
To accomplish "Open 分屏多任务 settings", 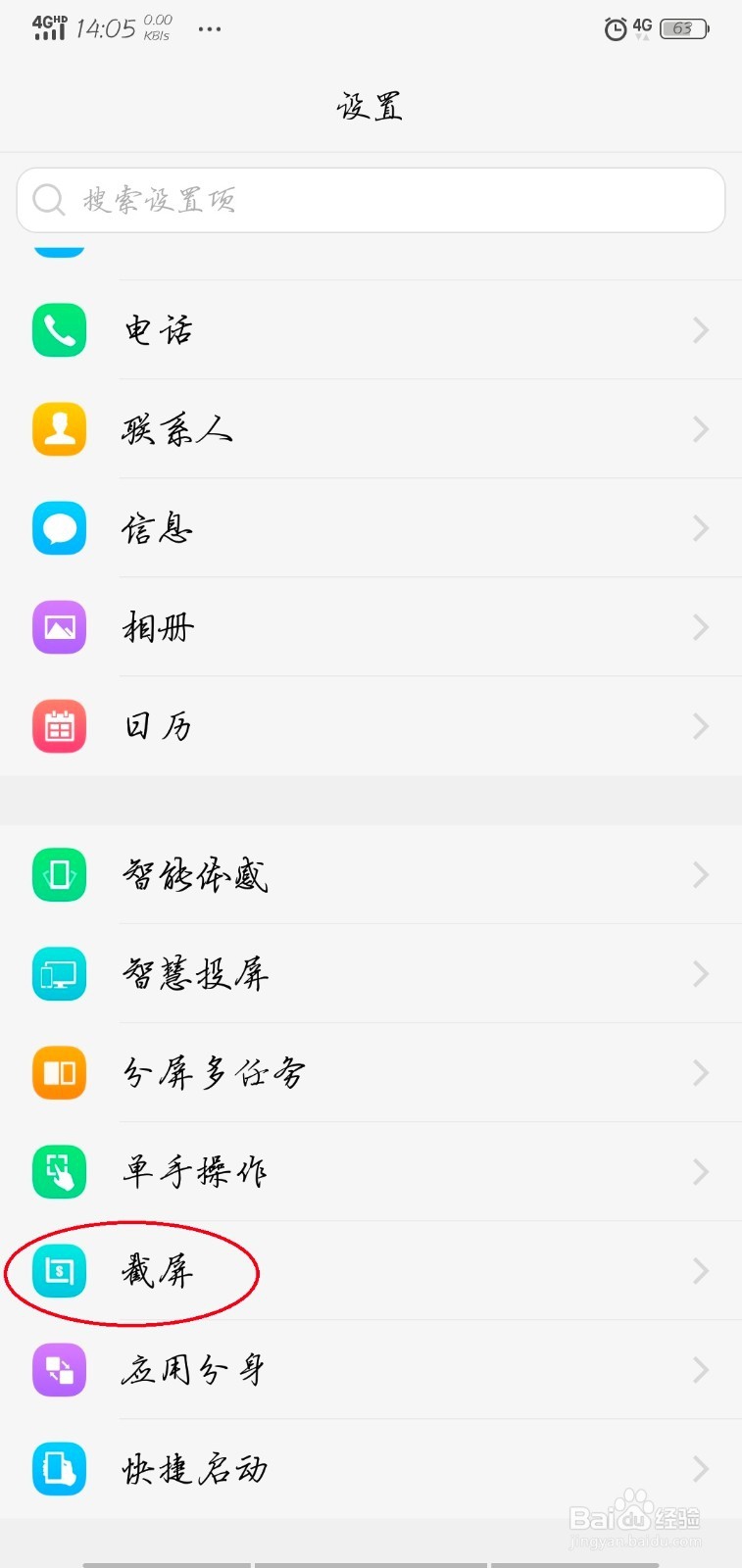I will (371, 1073).
